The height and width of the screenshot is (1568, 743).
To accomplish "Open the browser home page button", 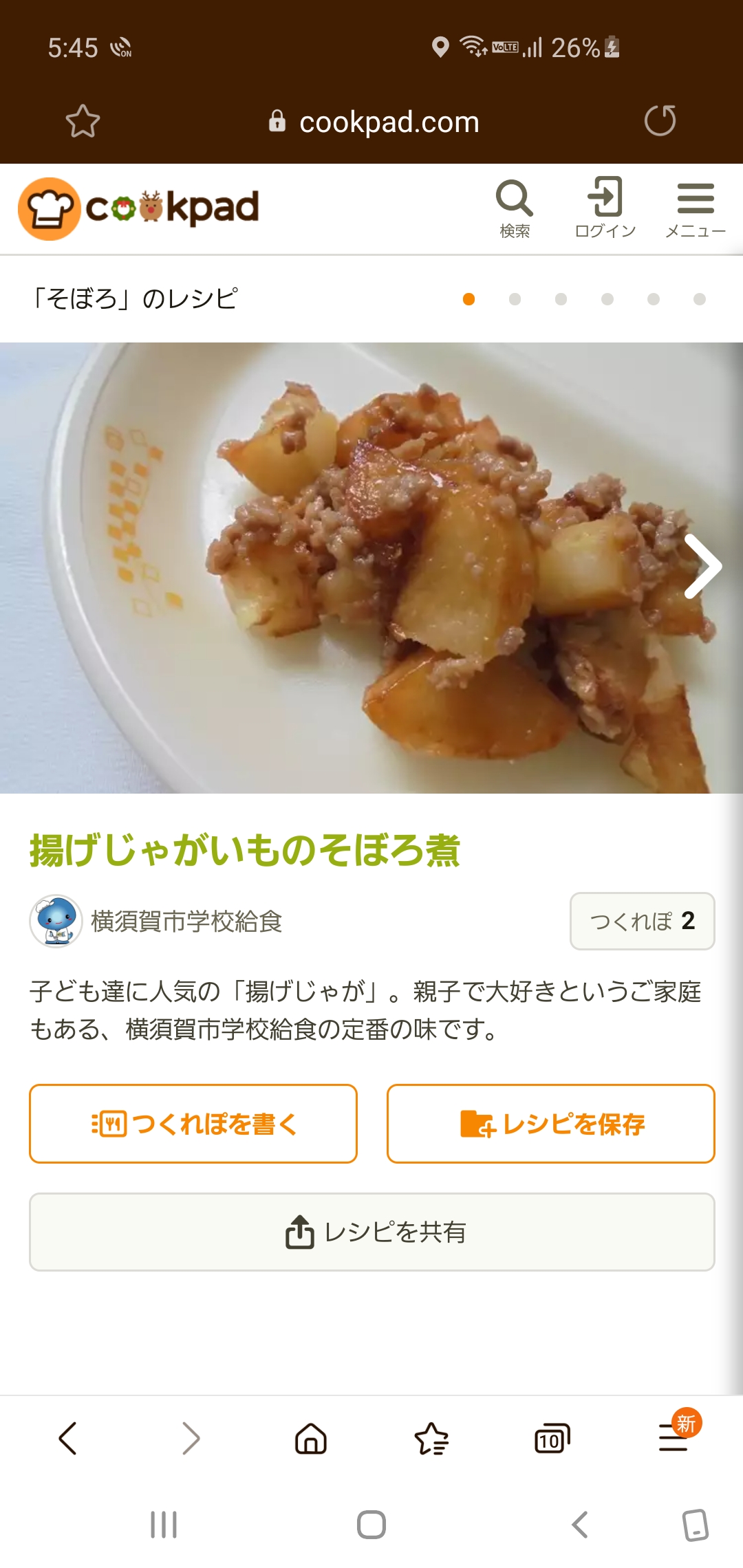I will point(311,1438).
